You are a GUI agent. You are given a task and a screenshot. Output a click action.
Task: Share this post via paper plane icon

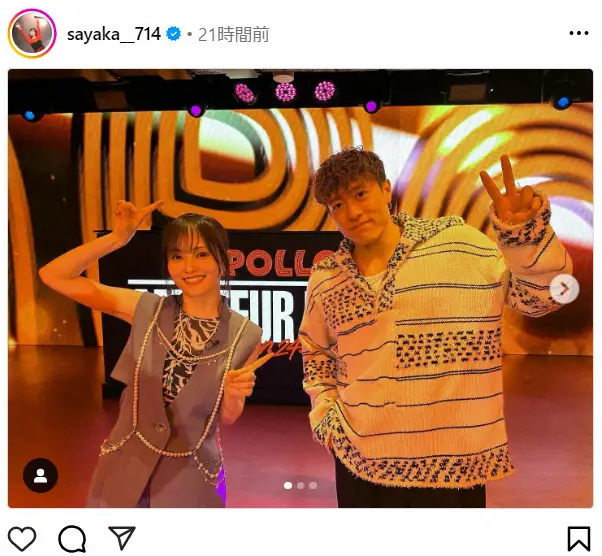pyautogui.click(x=121, y=538)
